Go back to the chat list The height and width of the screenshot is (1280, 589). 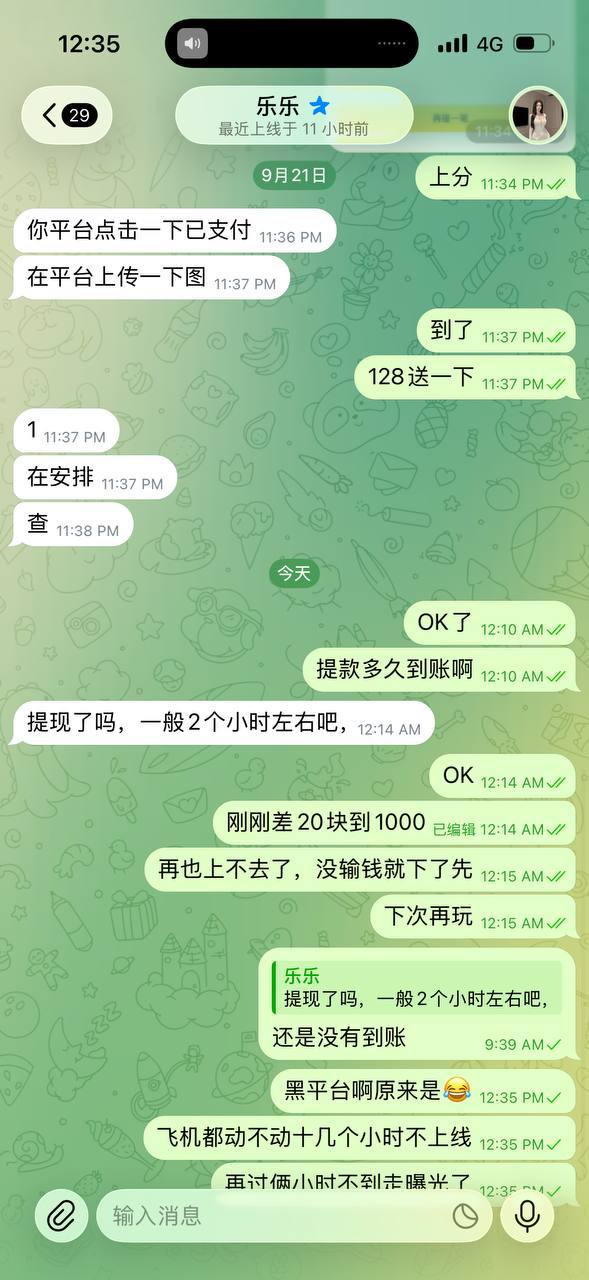pyautogui.click(x=67, y=115)
